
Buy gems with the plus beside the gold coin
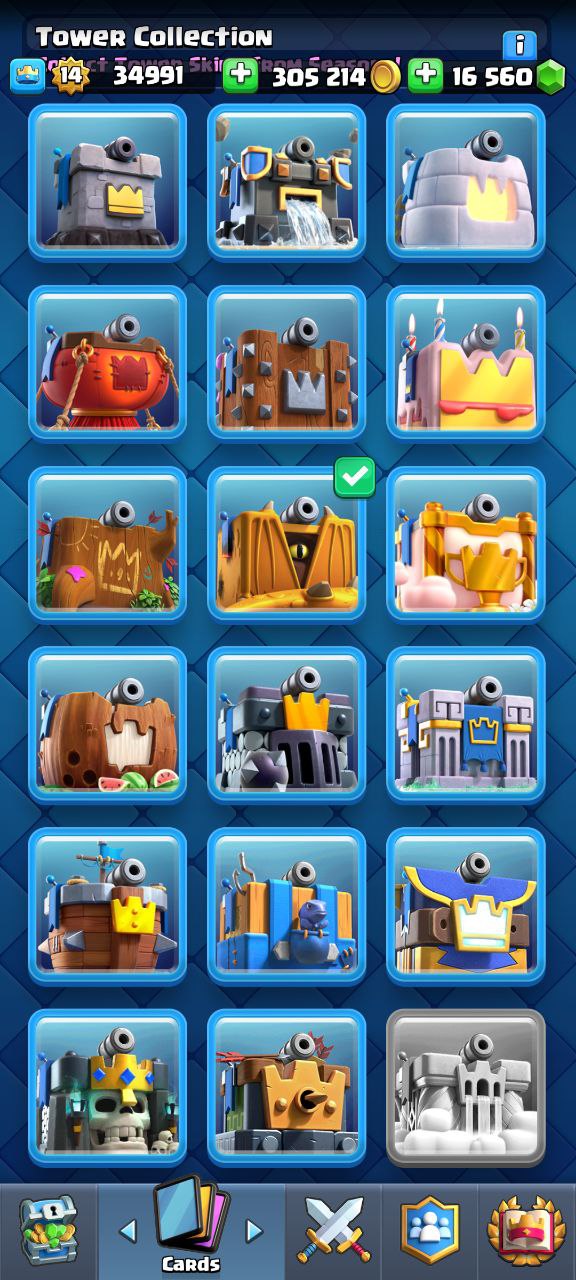point(425,76)
